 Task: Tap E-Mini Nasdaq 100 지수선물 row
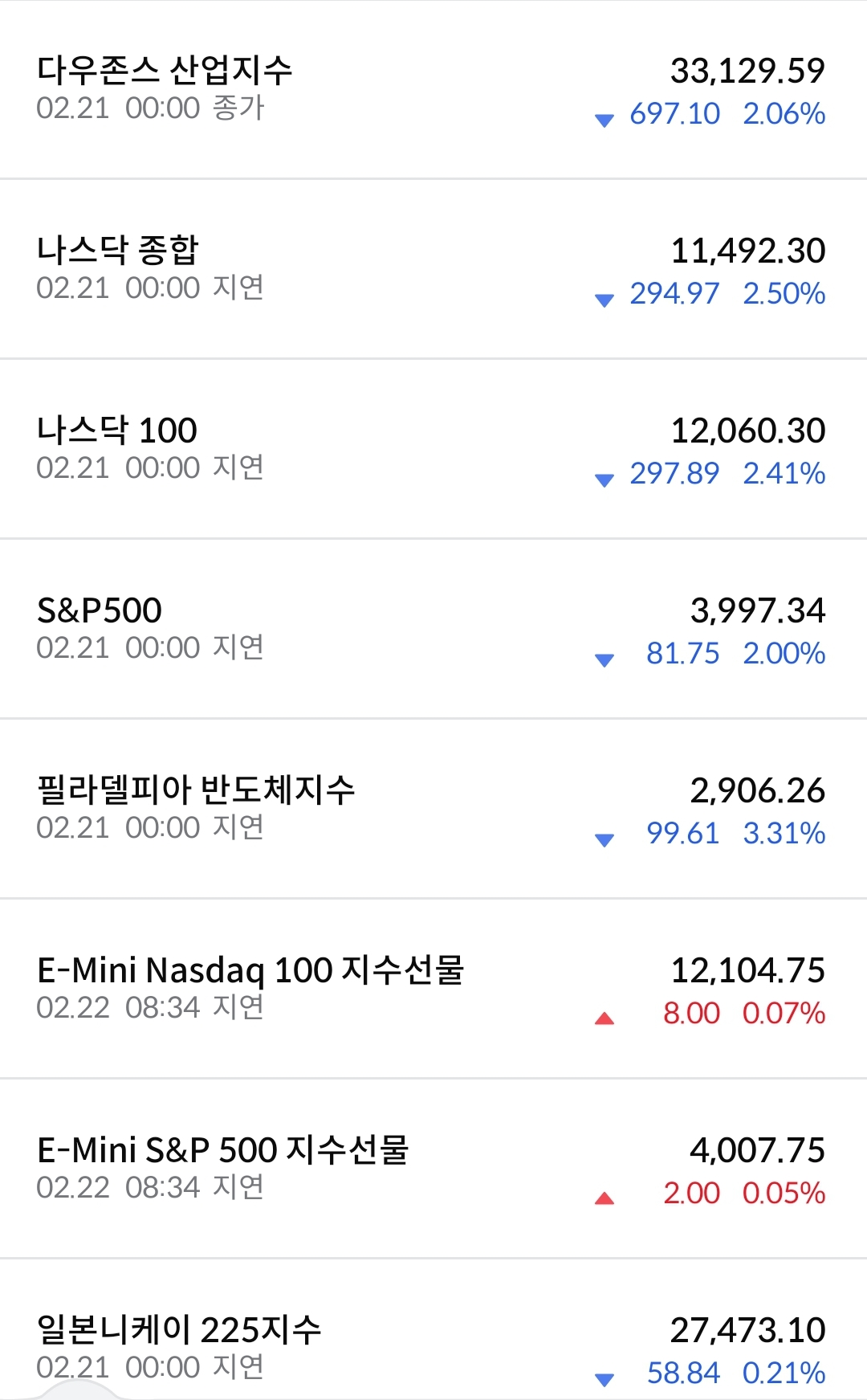pyautogui.click(x=433, y=989)
